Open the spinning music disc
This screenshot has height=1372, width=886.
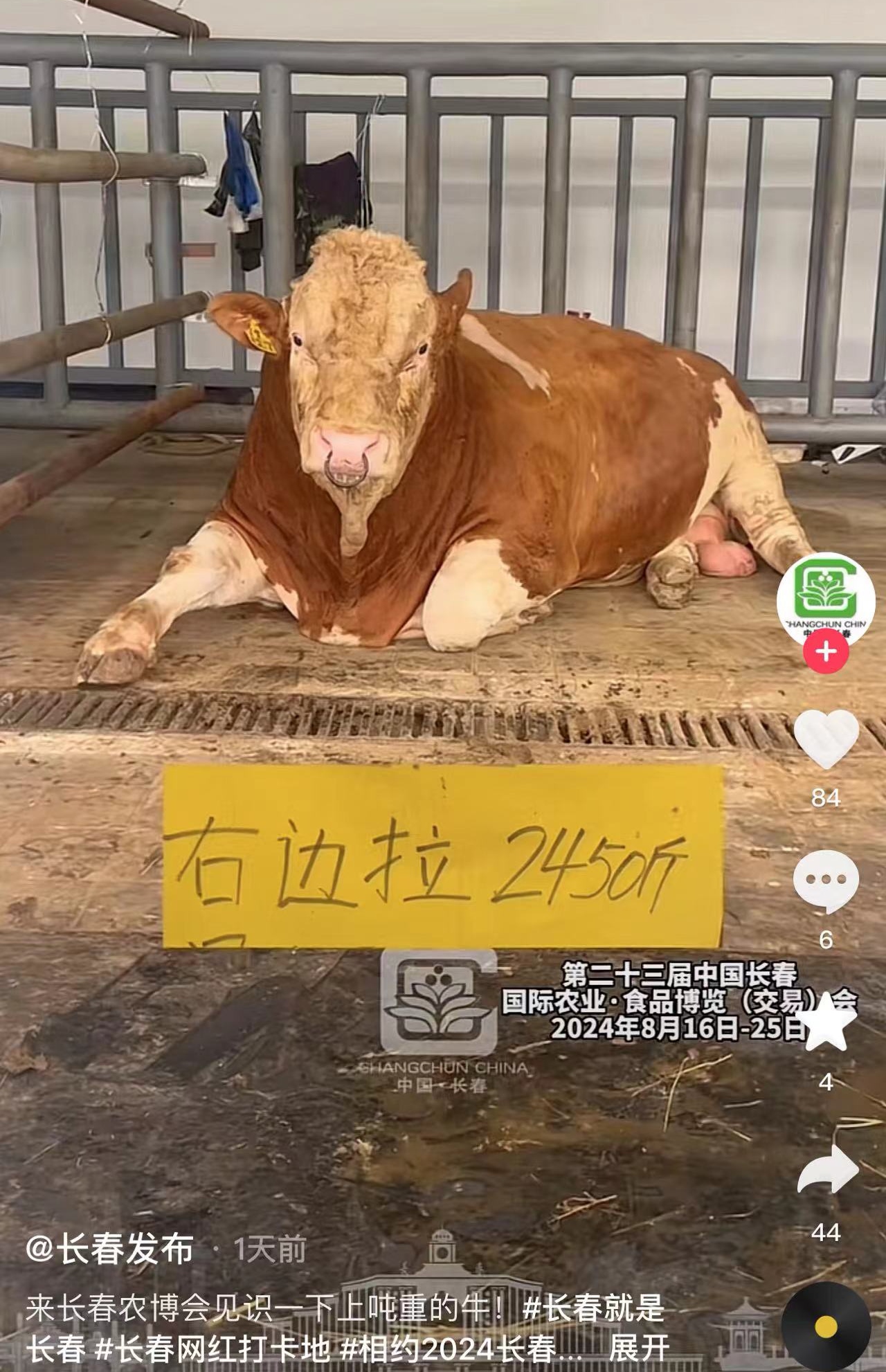coord(826,1324)
